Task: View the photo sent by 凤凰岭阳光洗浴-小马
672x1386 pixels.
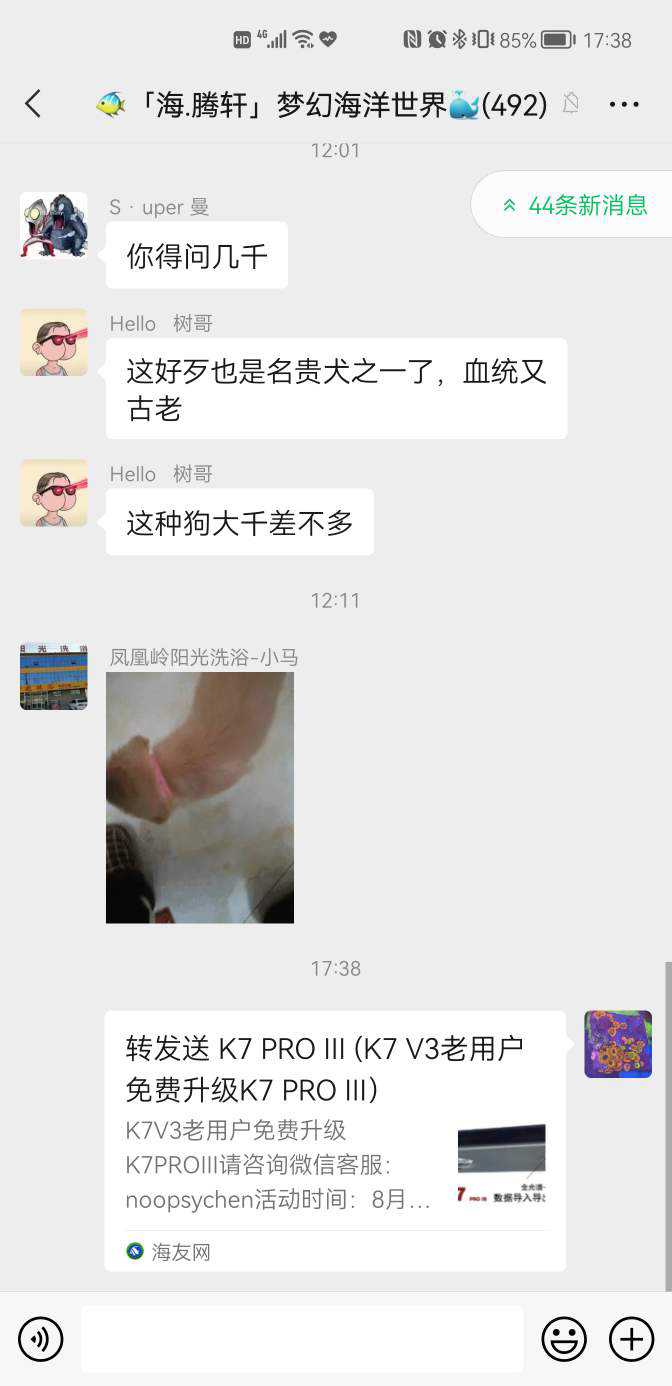Action: point(200,797)
